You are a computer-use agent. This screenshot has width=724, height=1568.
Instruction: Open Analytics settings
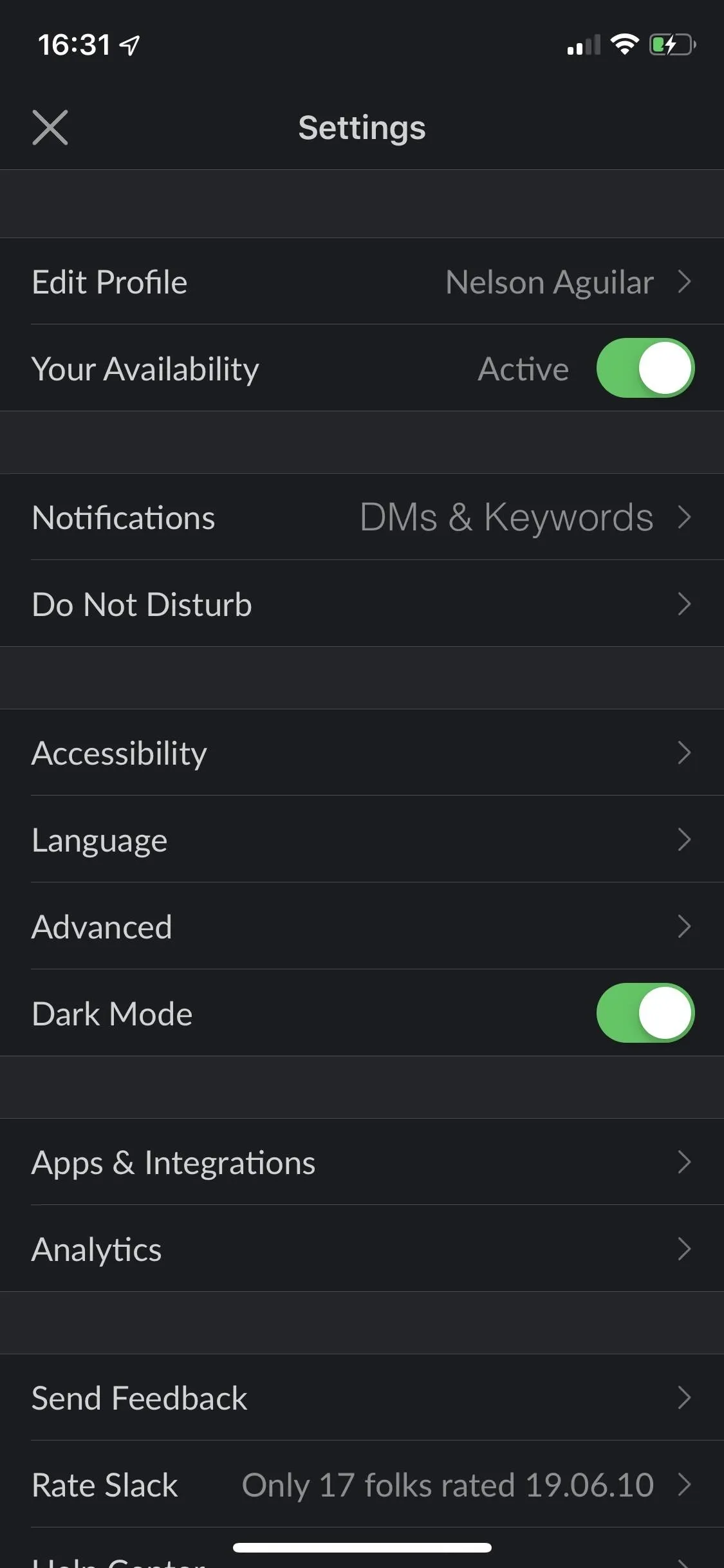pos(362,1249)
